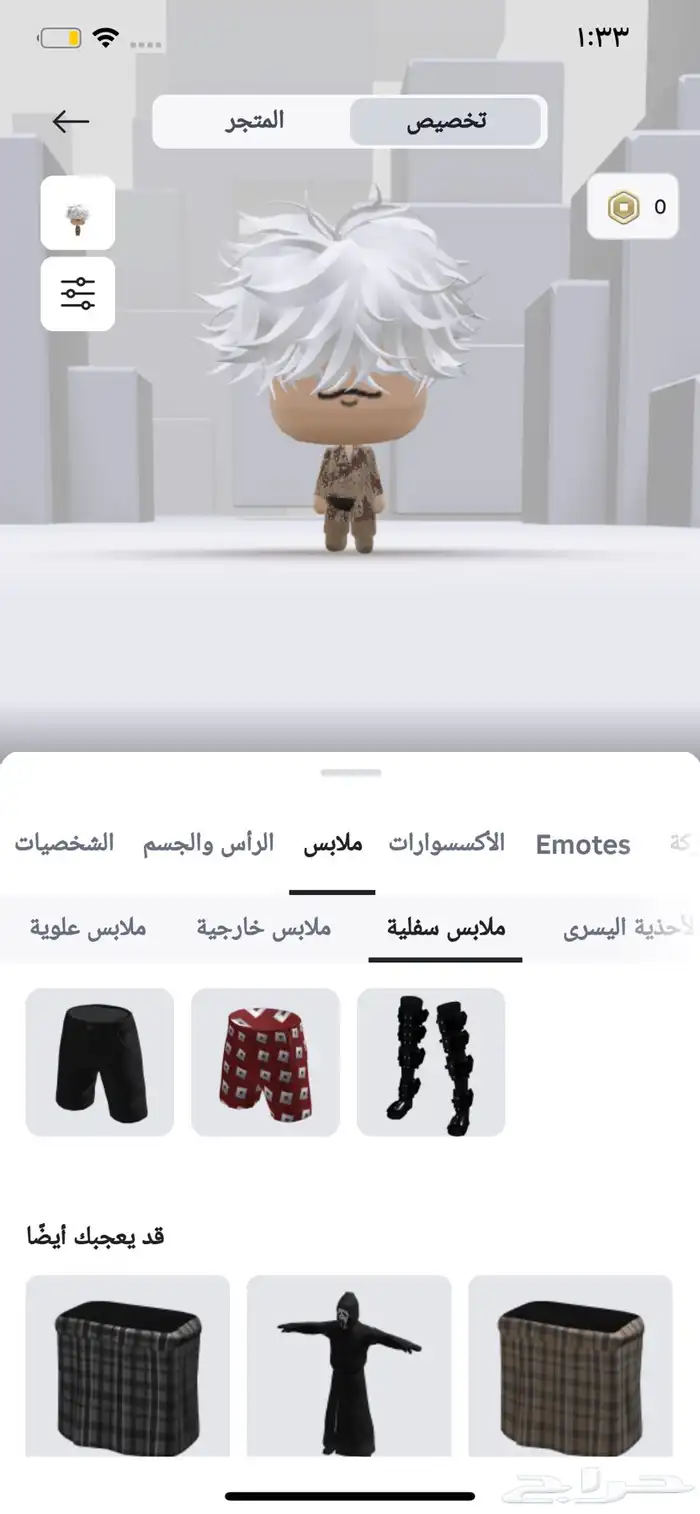
Task: Switch to the المتجر tab
Action: (x=252, y=122)
